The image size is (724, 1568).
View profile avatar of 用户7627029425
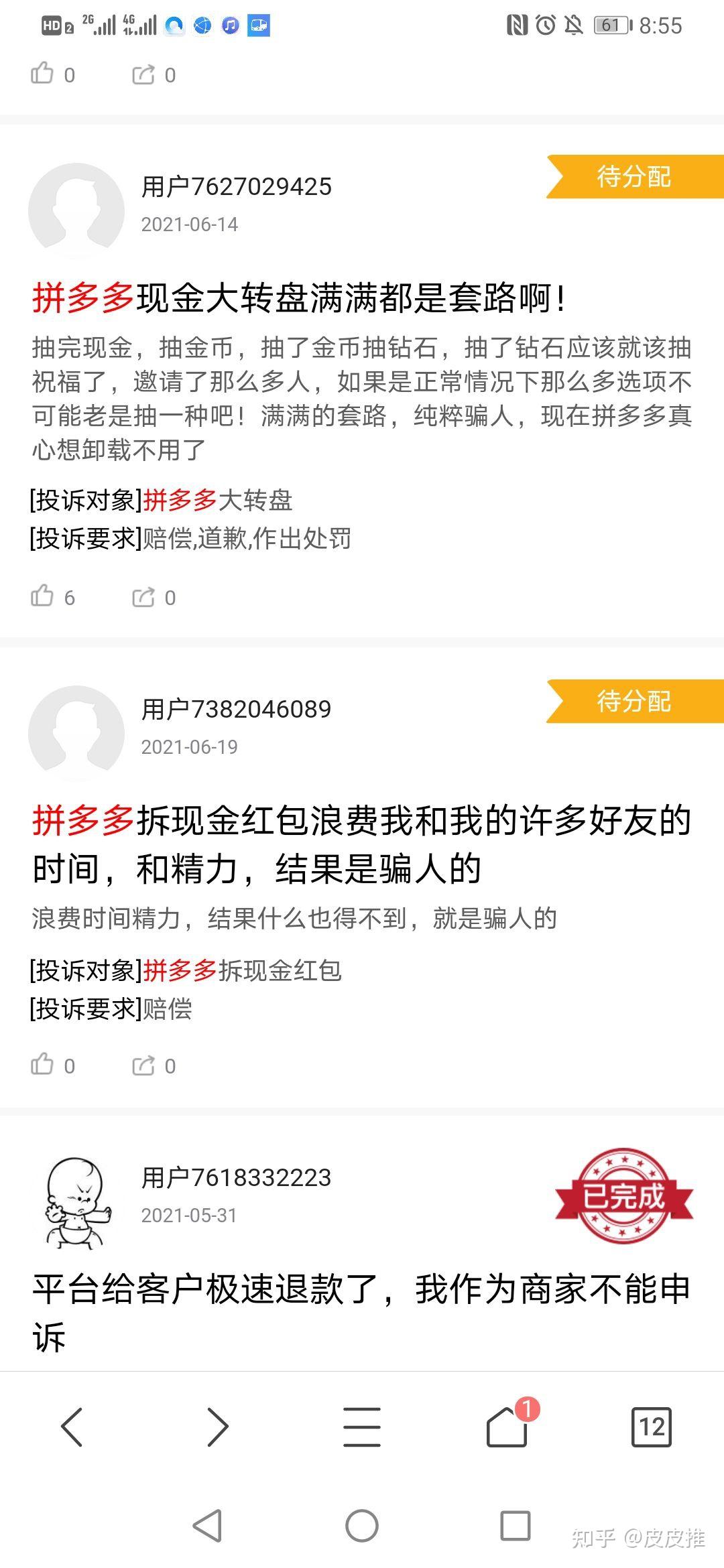click(76, 210)
